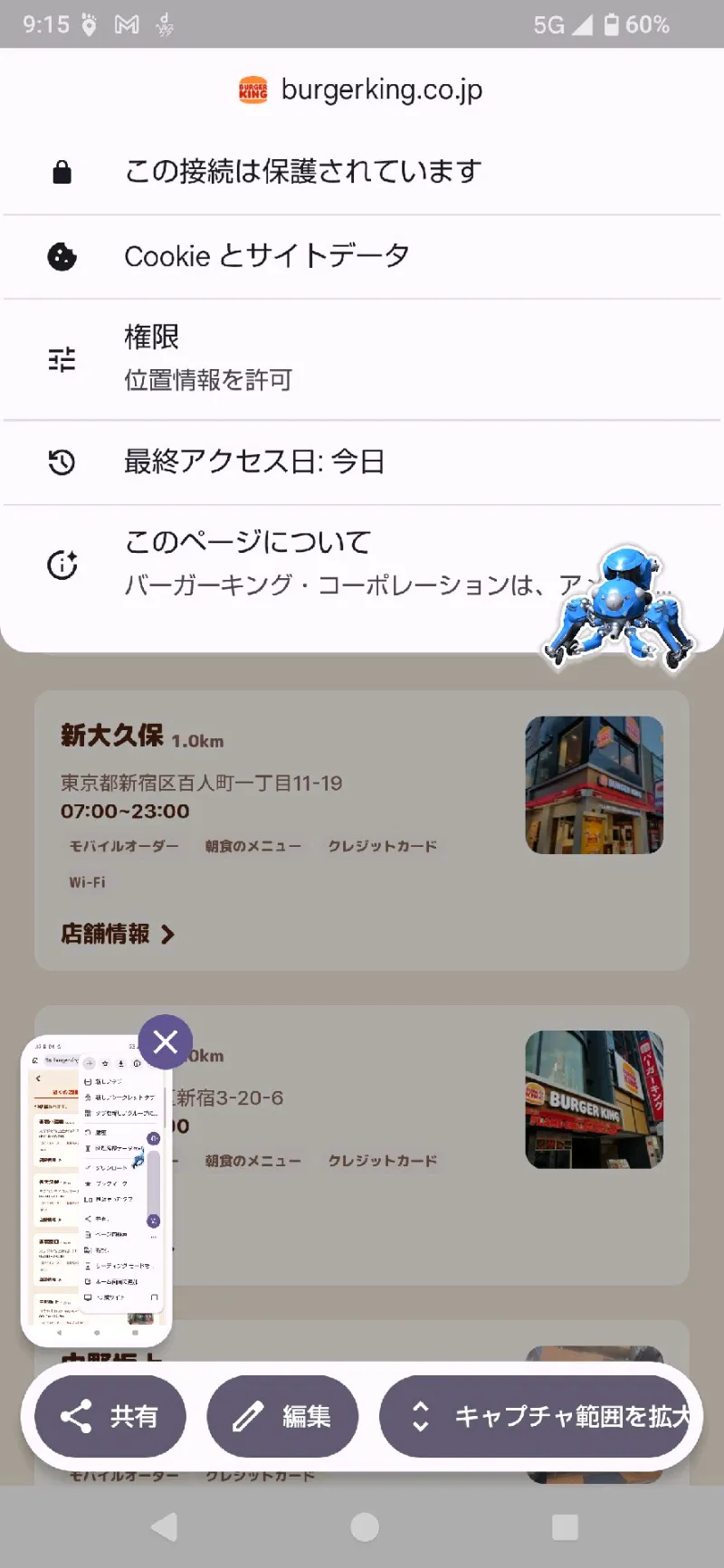Open the 新大久保 store photo thumbnail
This screenshot has width=724, height=1568.
595,784
